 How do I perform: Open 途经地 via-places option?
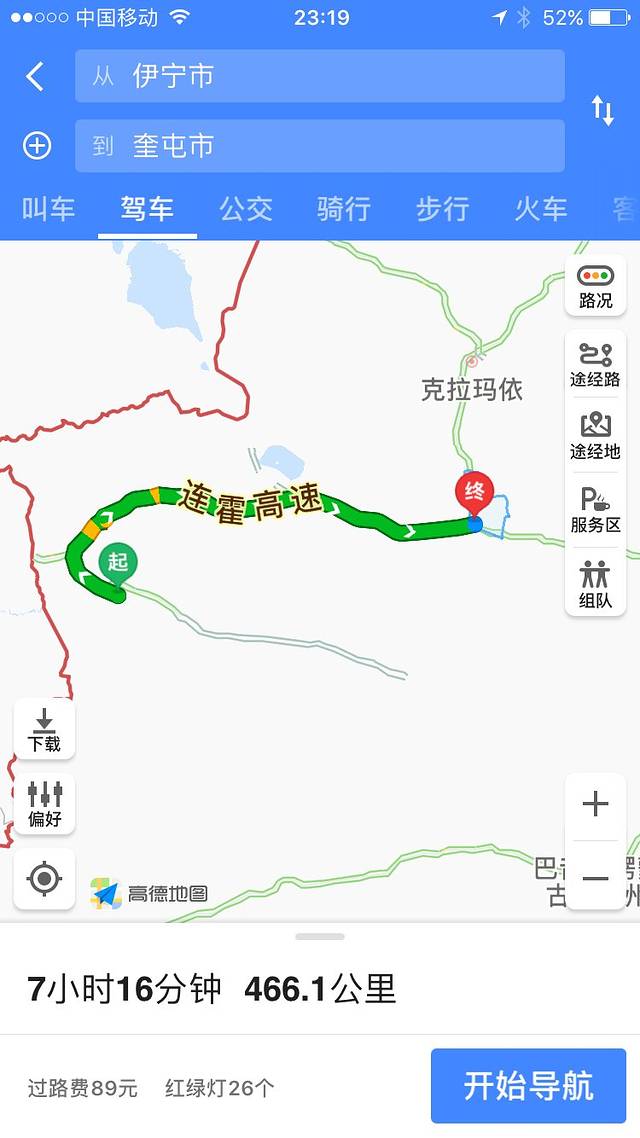coord(595,436)
